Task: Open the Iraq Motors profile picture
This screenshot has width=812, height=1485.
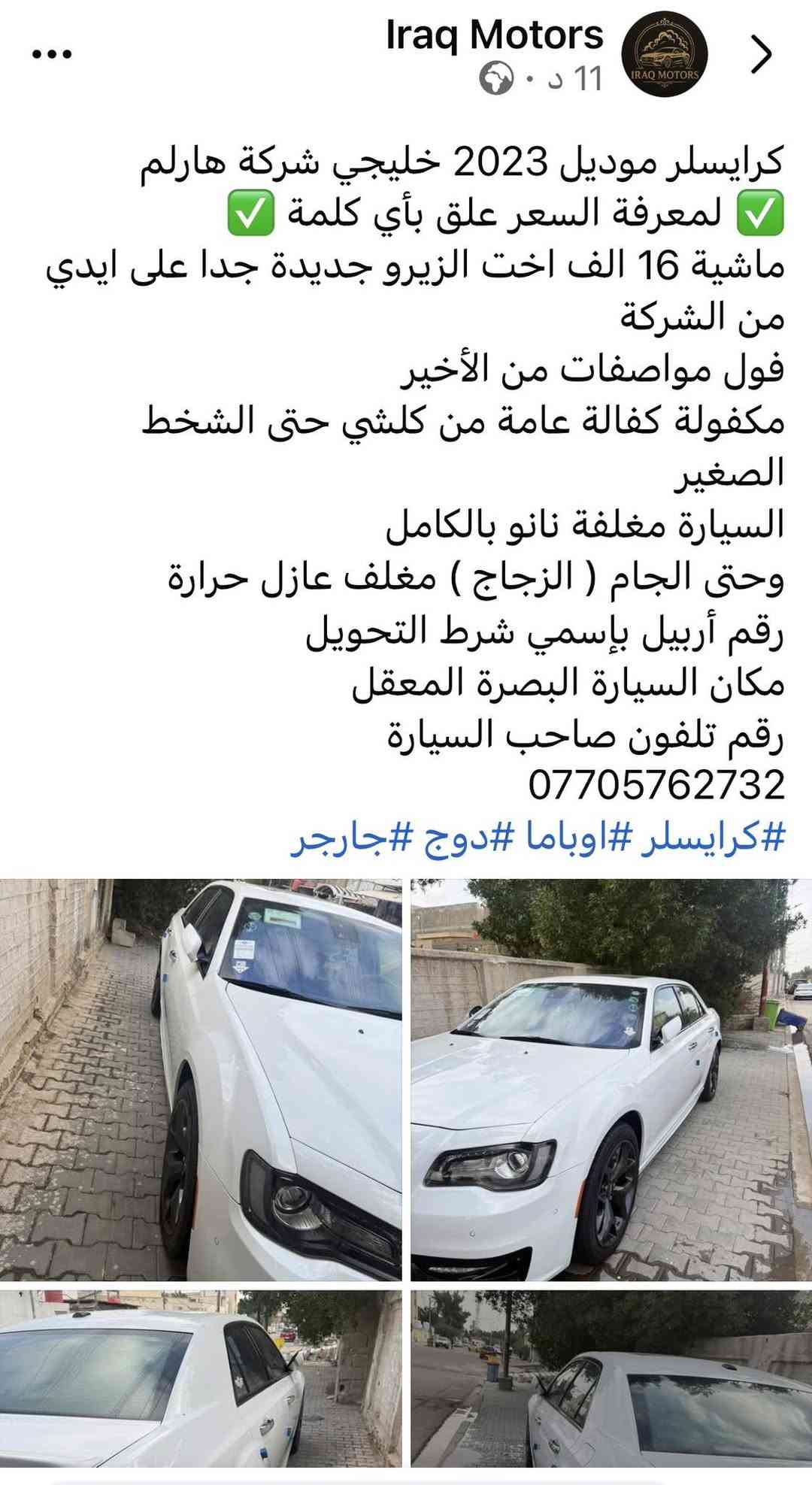Action: (665, 54)
